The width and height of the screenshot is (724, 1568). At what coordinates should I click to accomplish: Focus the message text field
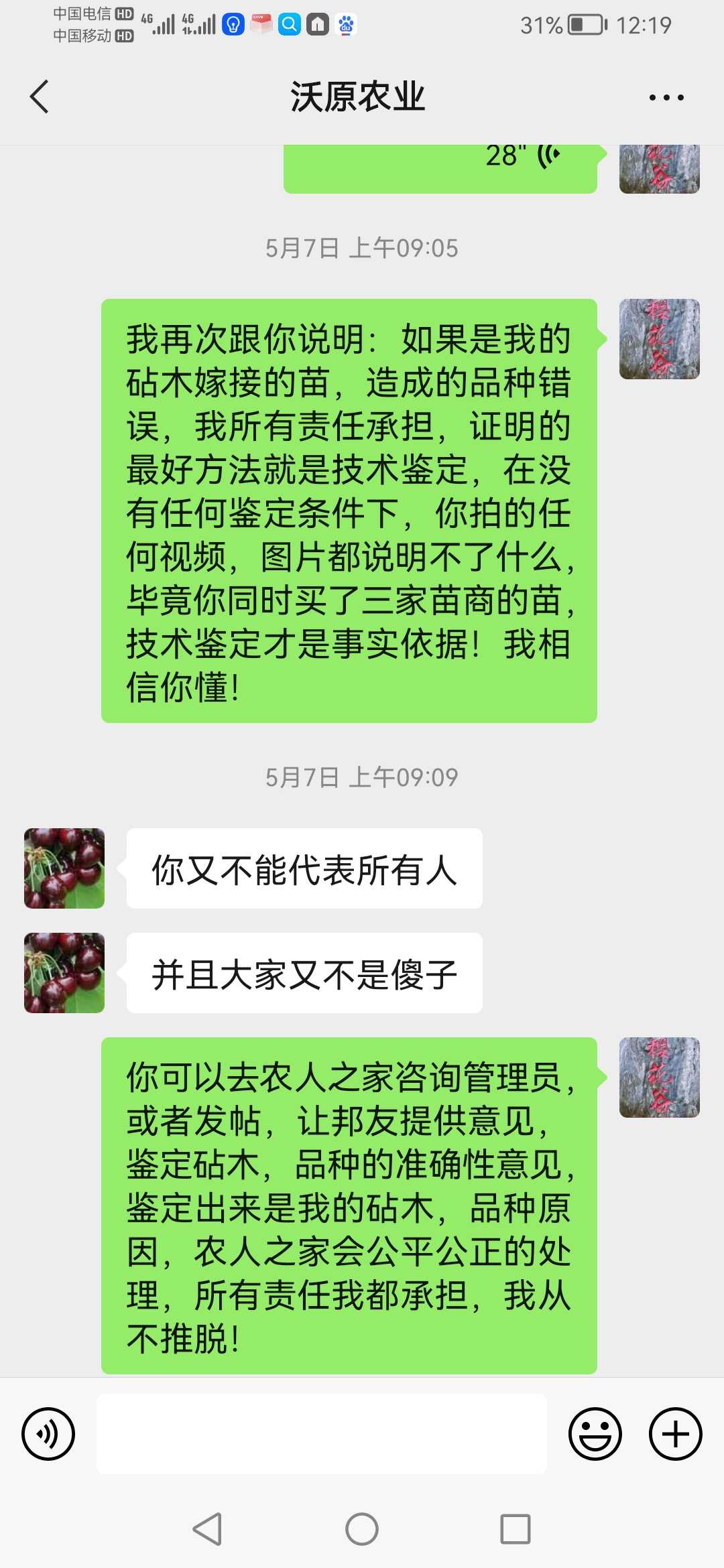click(322, 1434)
